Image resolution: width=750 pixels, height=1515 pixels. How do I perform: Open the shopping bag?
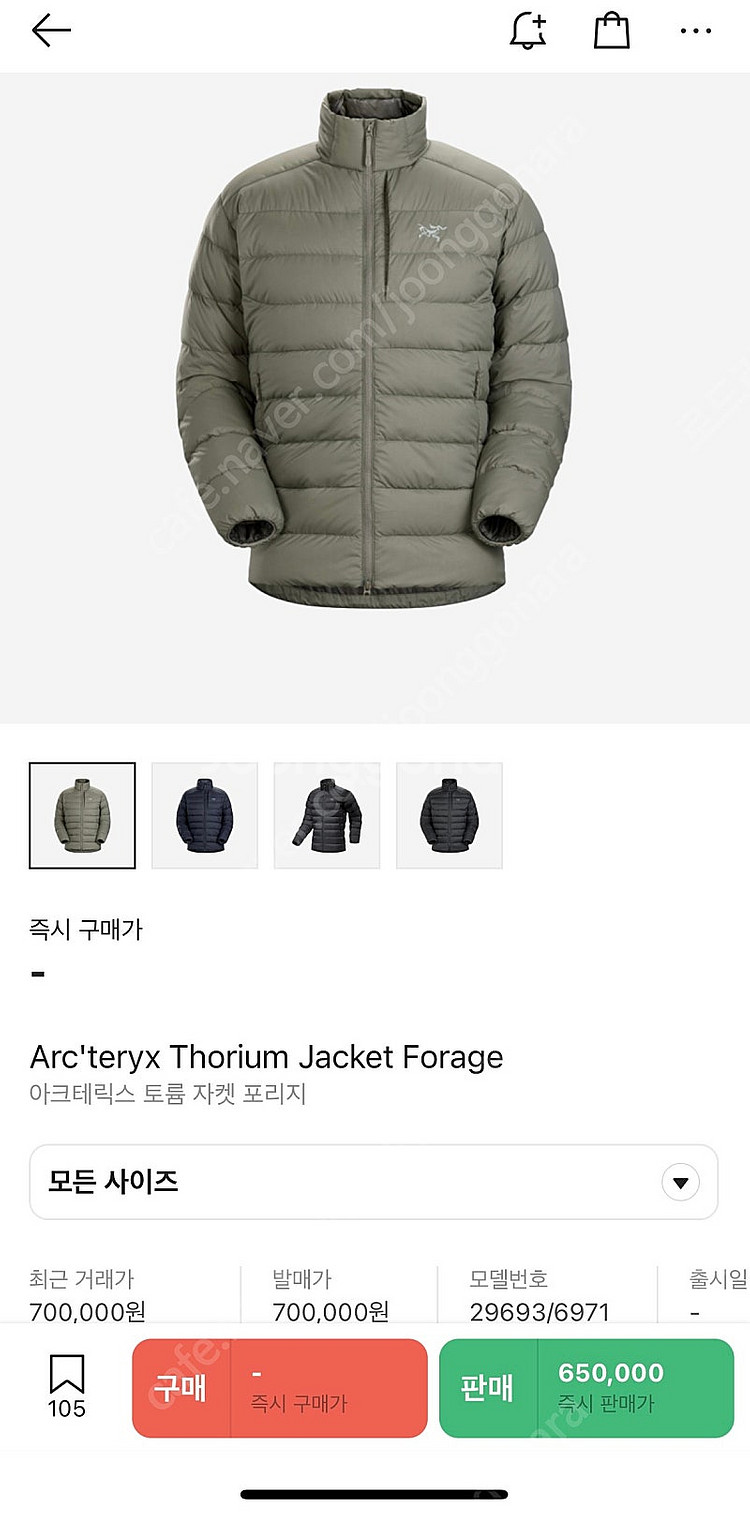(612, 31)
